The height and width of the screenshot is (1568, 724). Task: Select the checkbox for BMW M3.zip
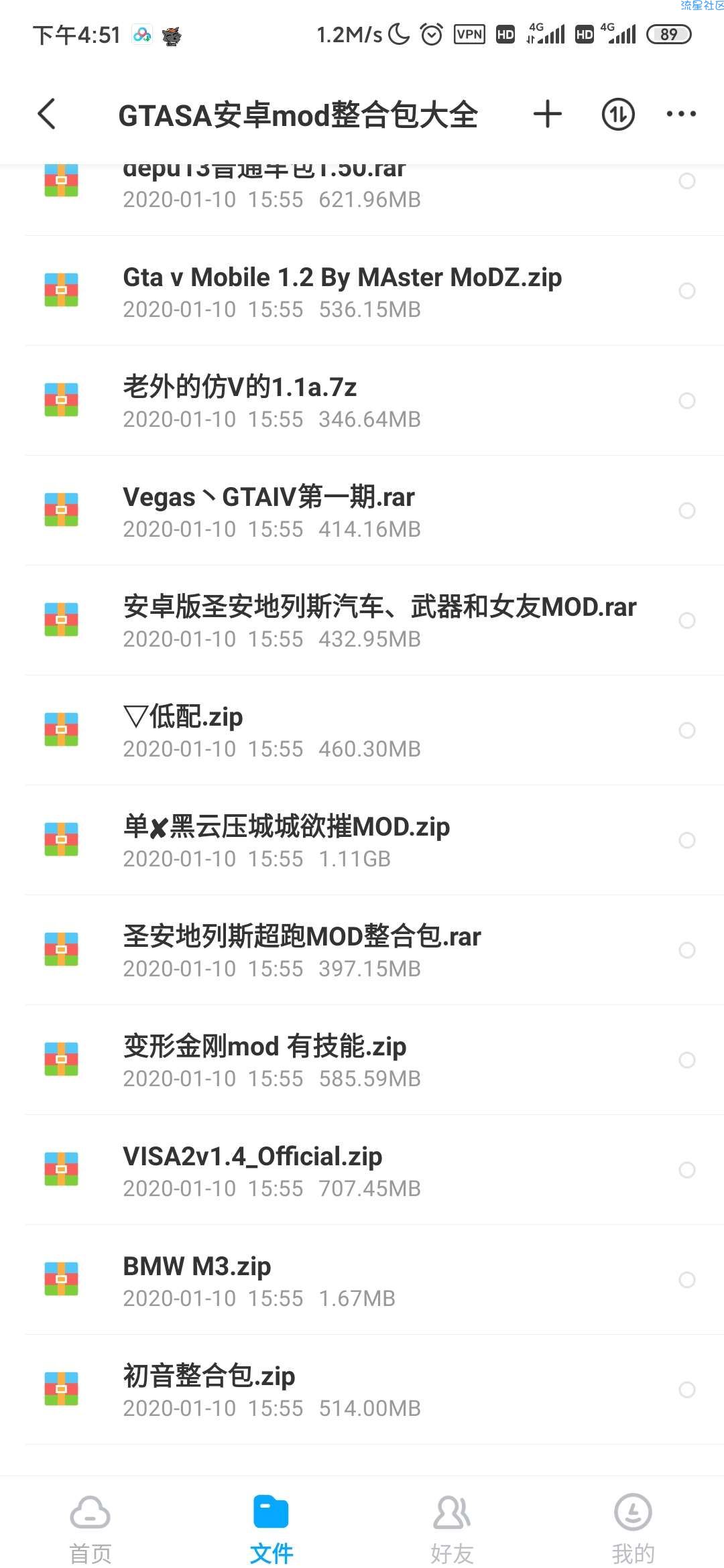point(687,1280)
